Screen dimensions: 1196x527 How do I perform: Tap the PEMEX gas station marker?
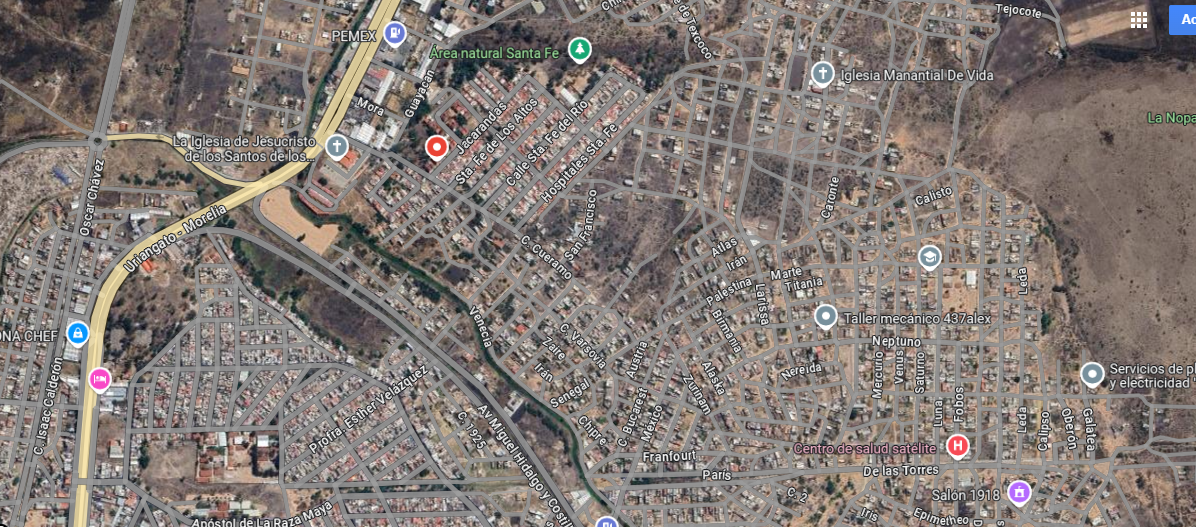pyautogui.click(x=394, y=34)
